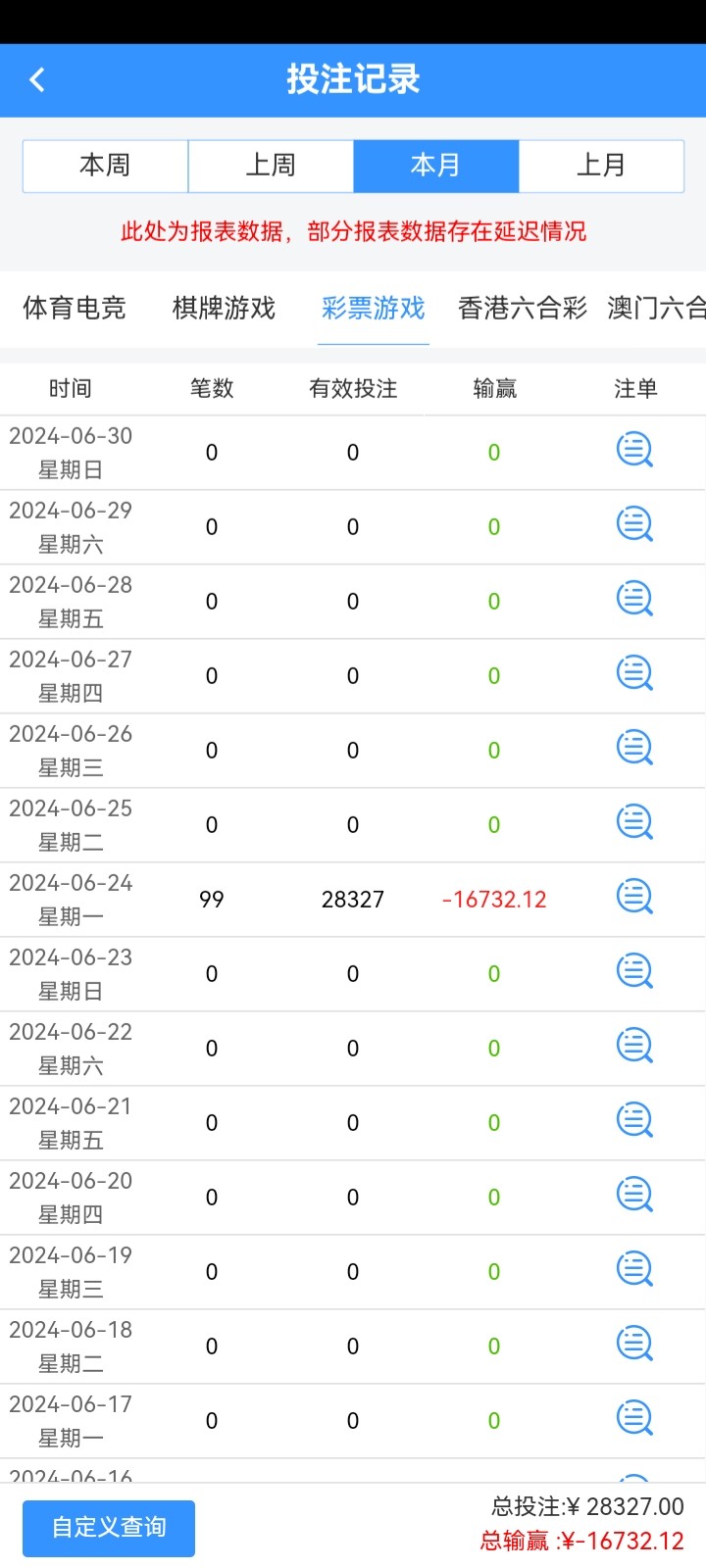
Task: Open the 香港六合彩 category tab
Action: click(521, 308)
